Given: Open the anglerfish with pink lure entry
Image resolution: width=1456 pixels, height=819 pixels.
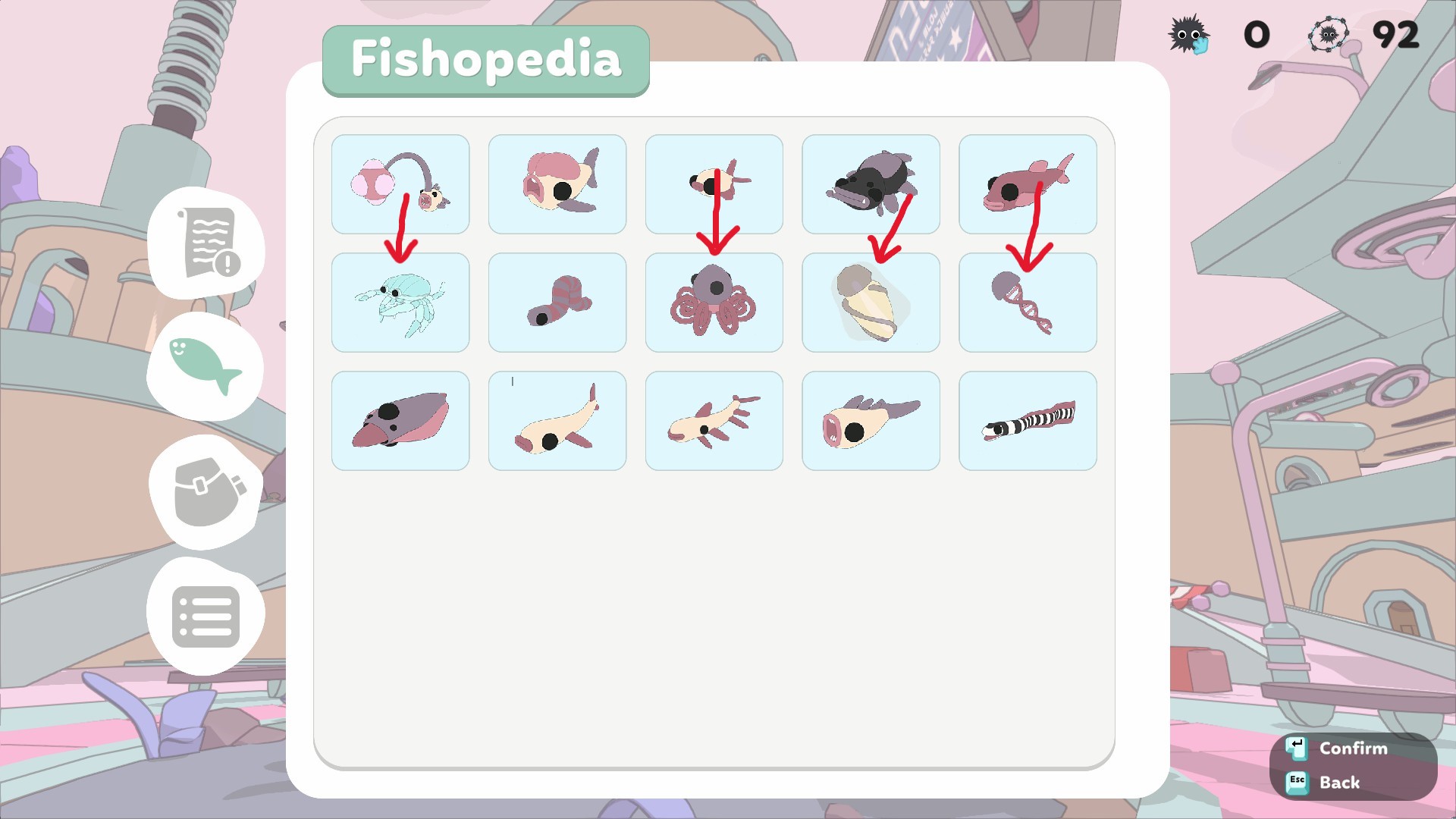Looking at the screenshot, I should coord(400,184).
